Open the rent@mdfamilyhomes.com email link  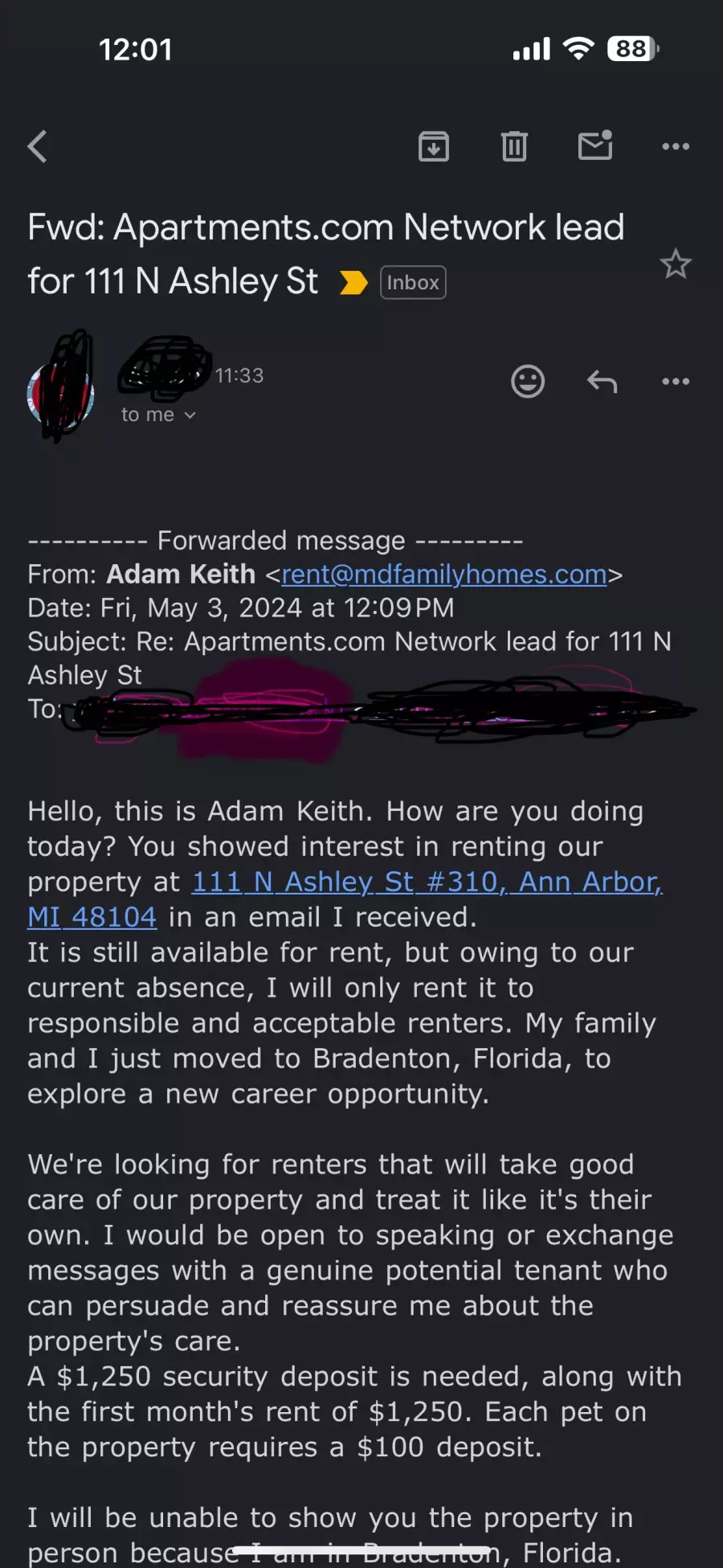click(444, 575)
